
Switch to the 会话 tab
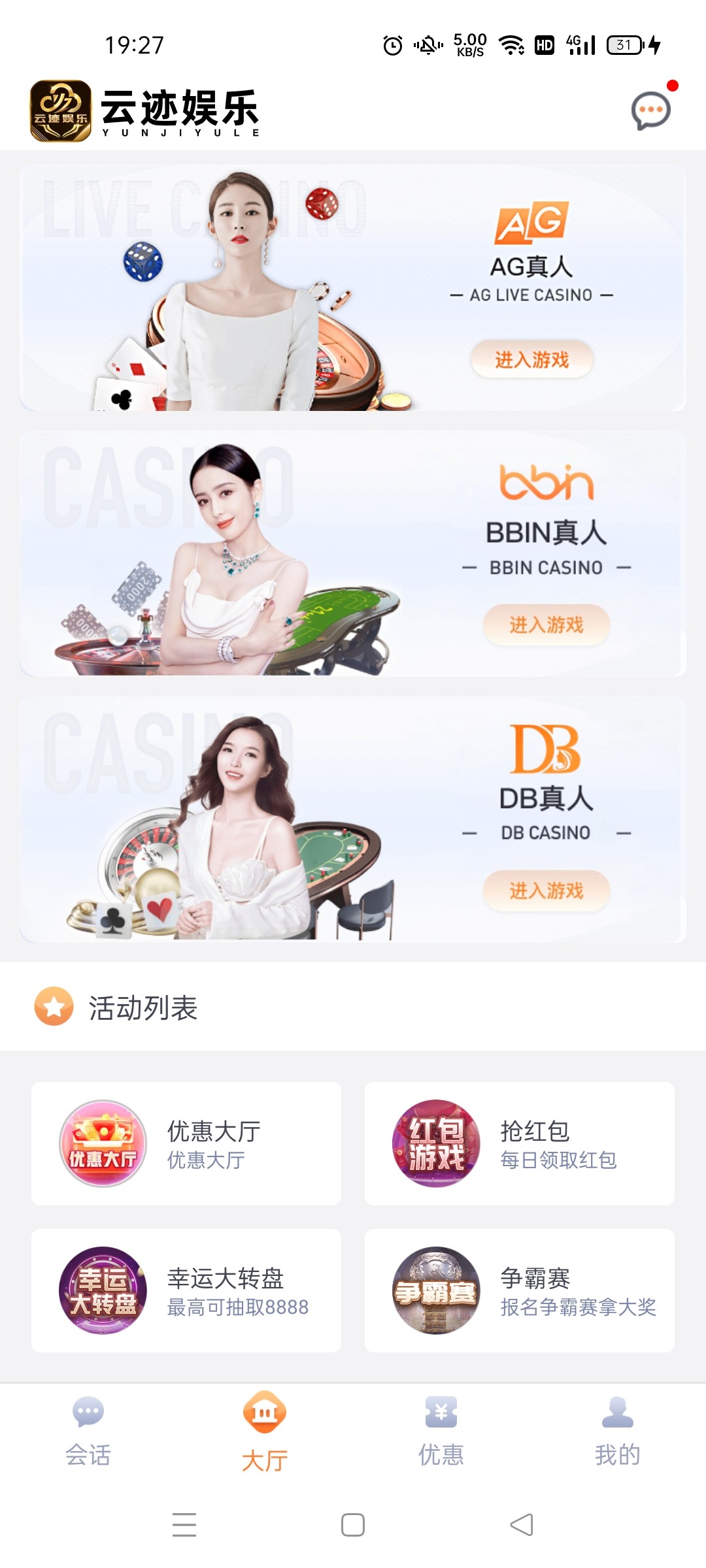(88, 1431)
